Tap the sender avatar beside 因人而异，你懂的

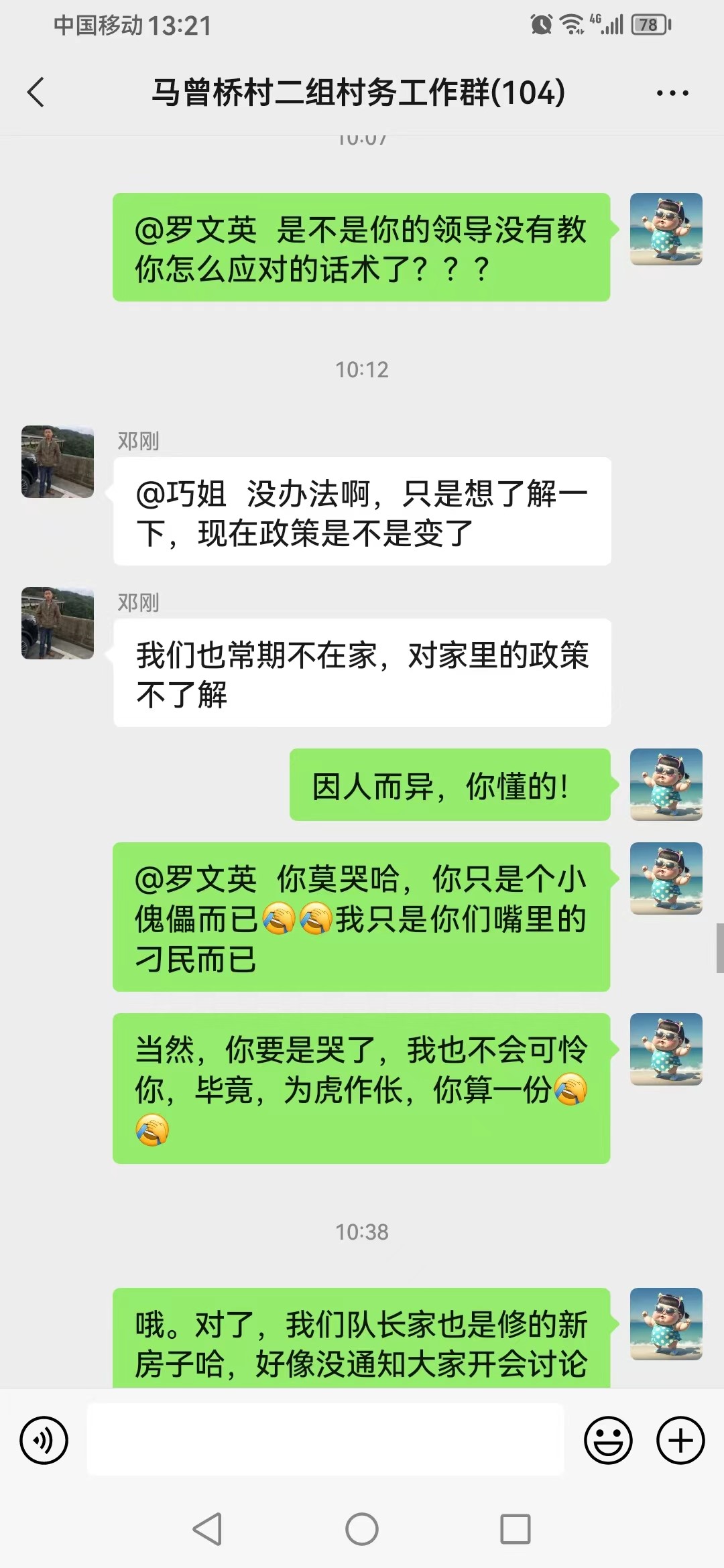point(666,785)
